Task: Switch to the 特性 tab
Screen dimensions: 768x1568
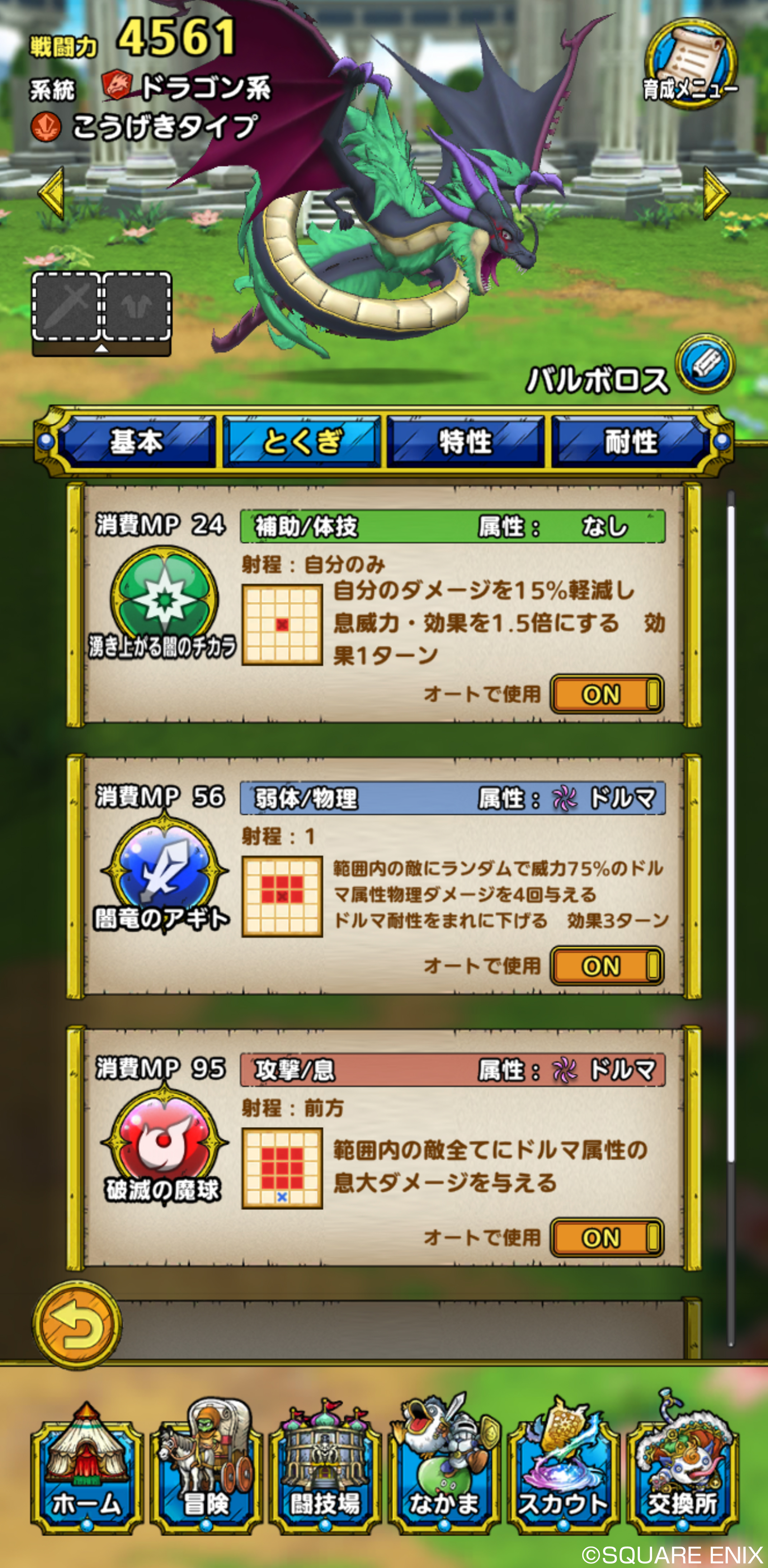Action: (466, 442)
